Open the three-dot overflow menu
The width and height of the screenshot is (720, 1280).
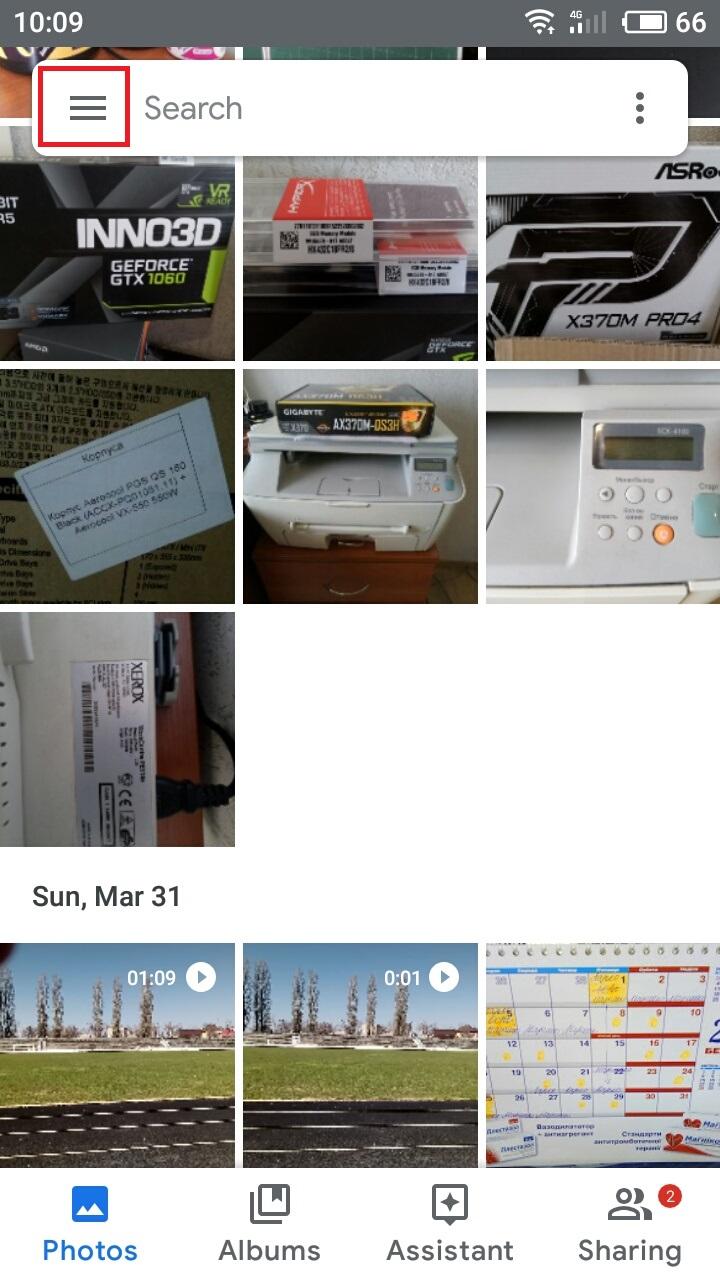(x=640, y=108)
